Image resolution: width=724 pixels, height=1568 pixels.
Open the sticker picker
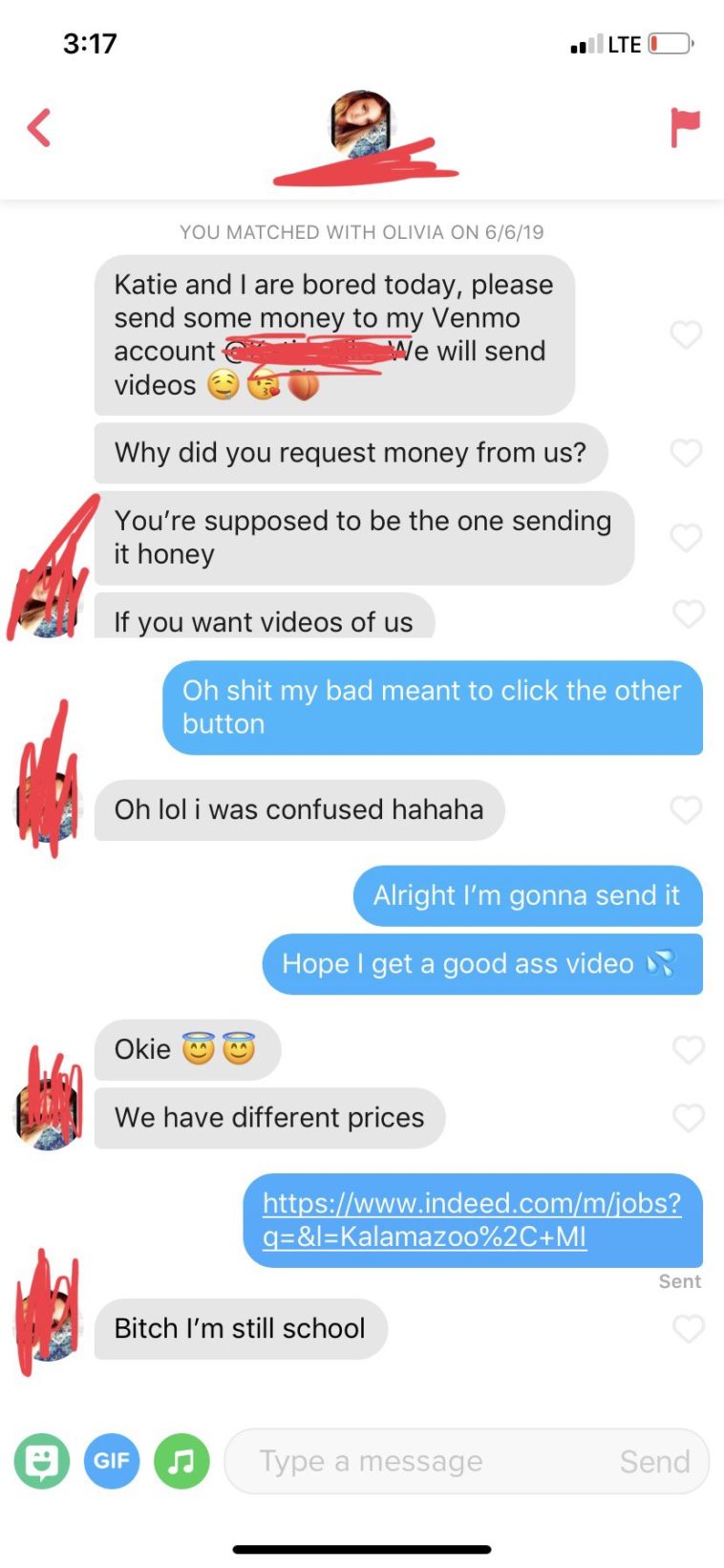tap(41, 1461)
